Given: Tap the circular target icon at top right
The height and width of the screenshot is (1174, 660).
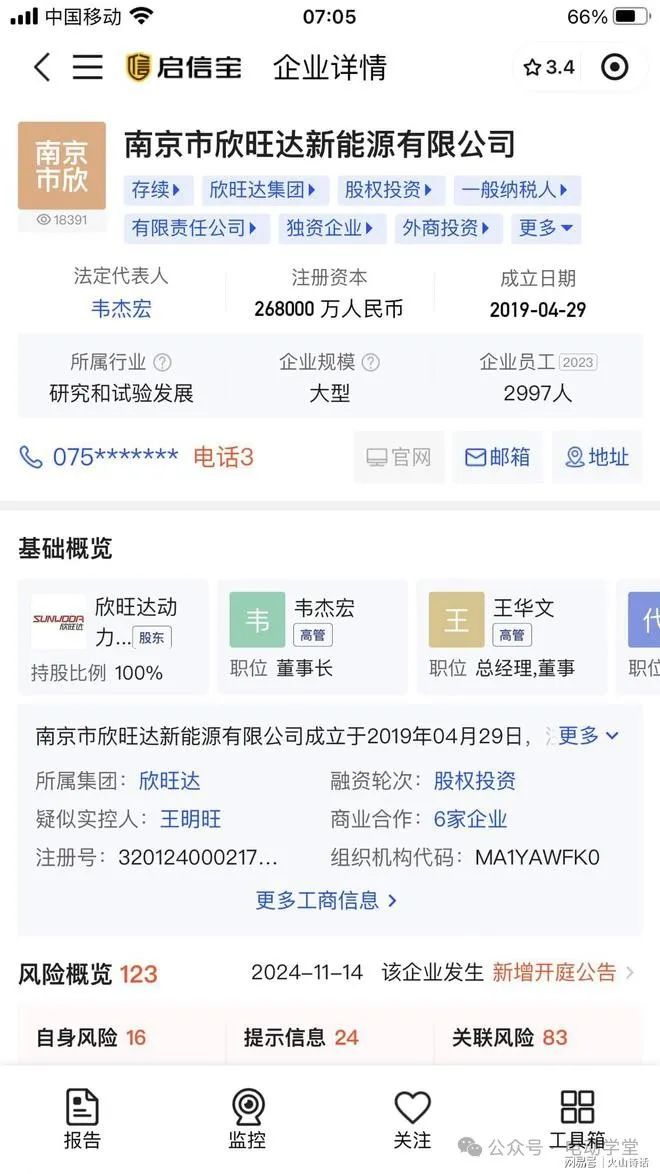Looking at the screenshot, I should pyautogui.click(x=614, y=67).
